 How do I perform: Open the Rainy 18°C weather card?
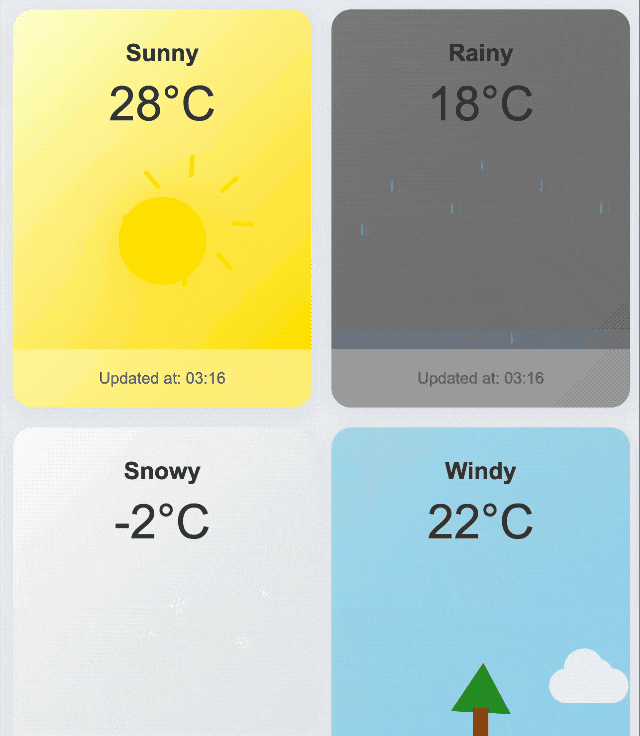tap(480, 208)
